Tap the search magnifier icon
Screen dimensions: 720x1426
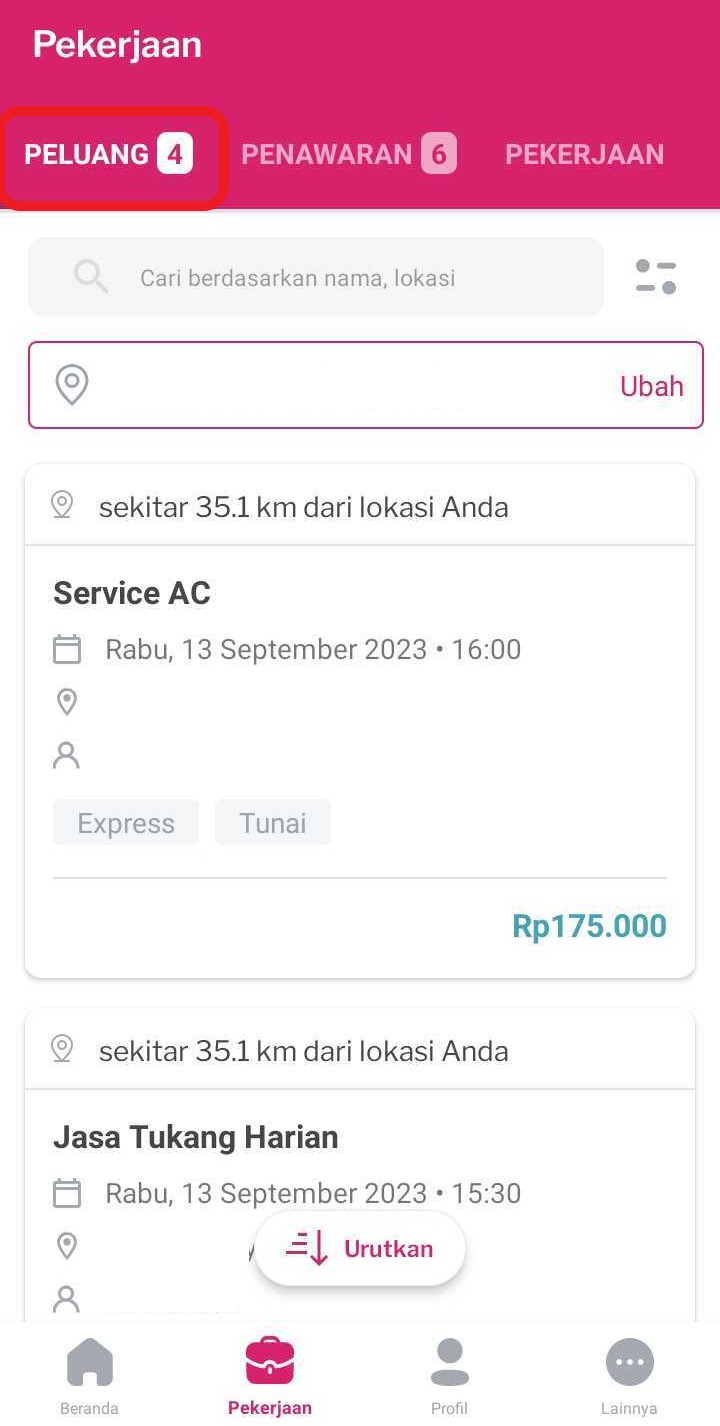pyautogui.click(x=89, y=277)
